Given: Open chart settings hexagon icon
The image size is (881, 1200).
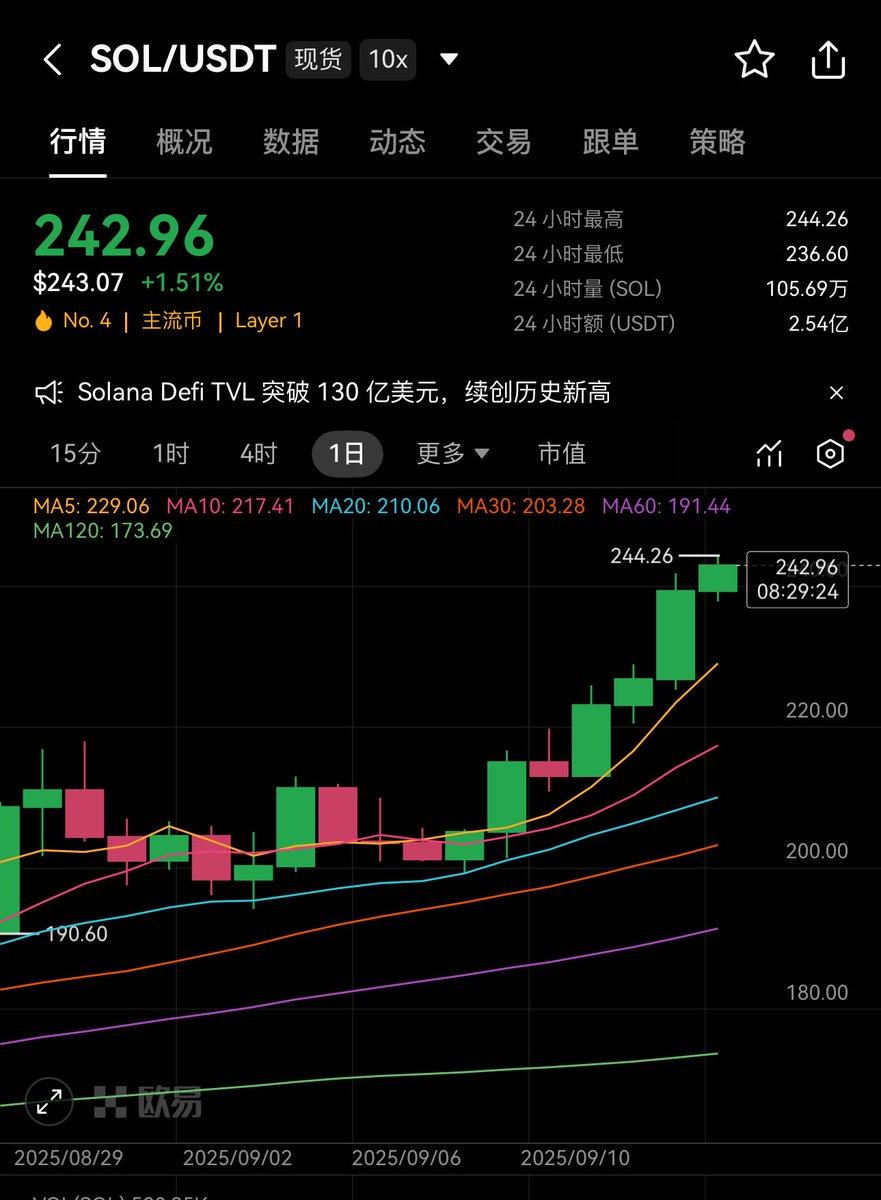Looking at the screenshot, I should coord(830,454).
